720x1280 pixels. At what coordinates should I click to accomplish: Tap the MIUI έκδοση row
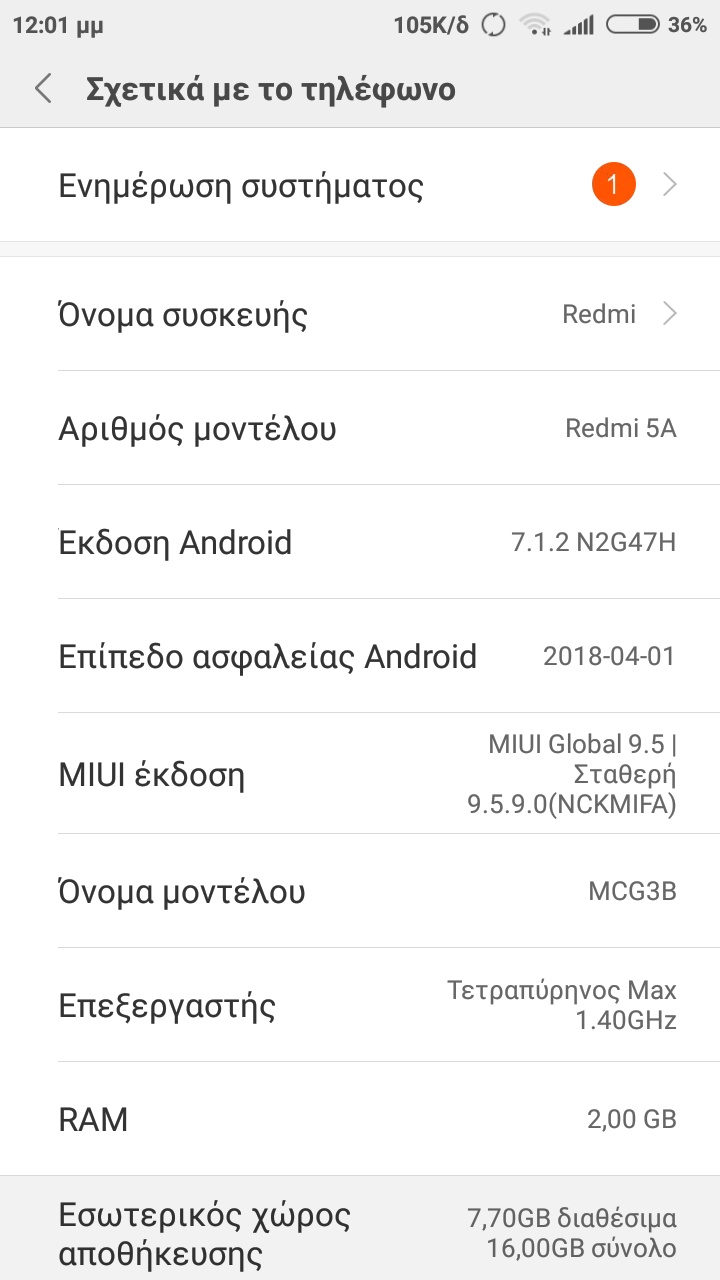pos(360,774)
